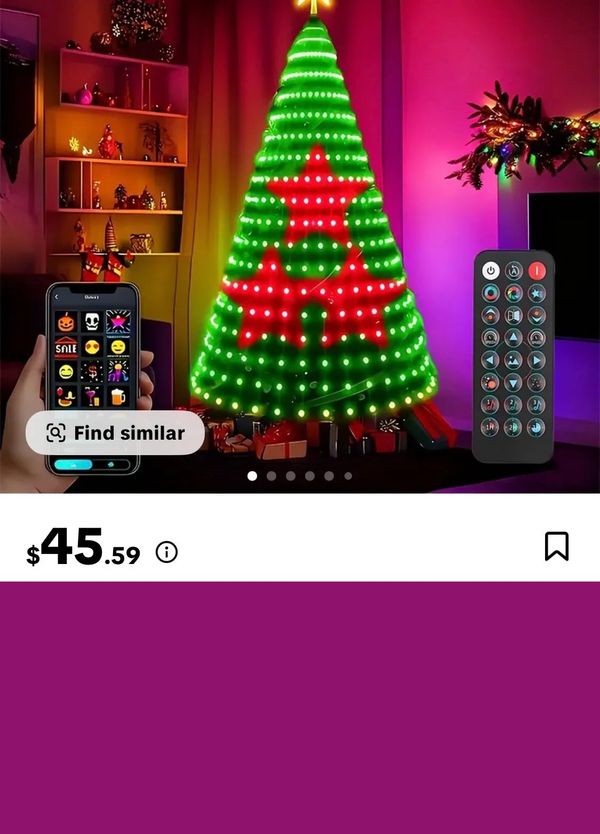This screenshot has height=834, width=600.
Task: Jump to the second image via page dots
Action: pyautogui.click(x=271, y=476)
